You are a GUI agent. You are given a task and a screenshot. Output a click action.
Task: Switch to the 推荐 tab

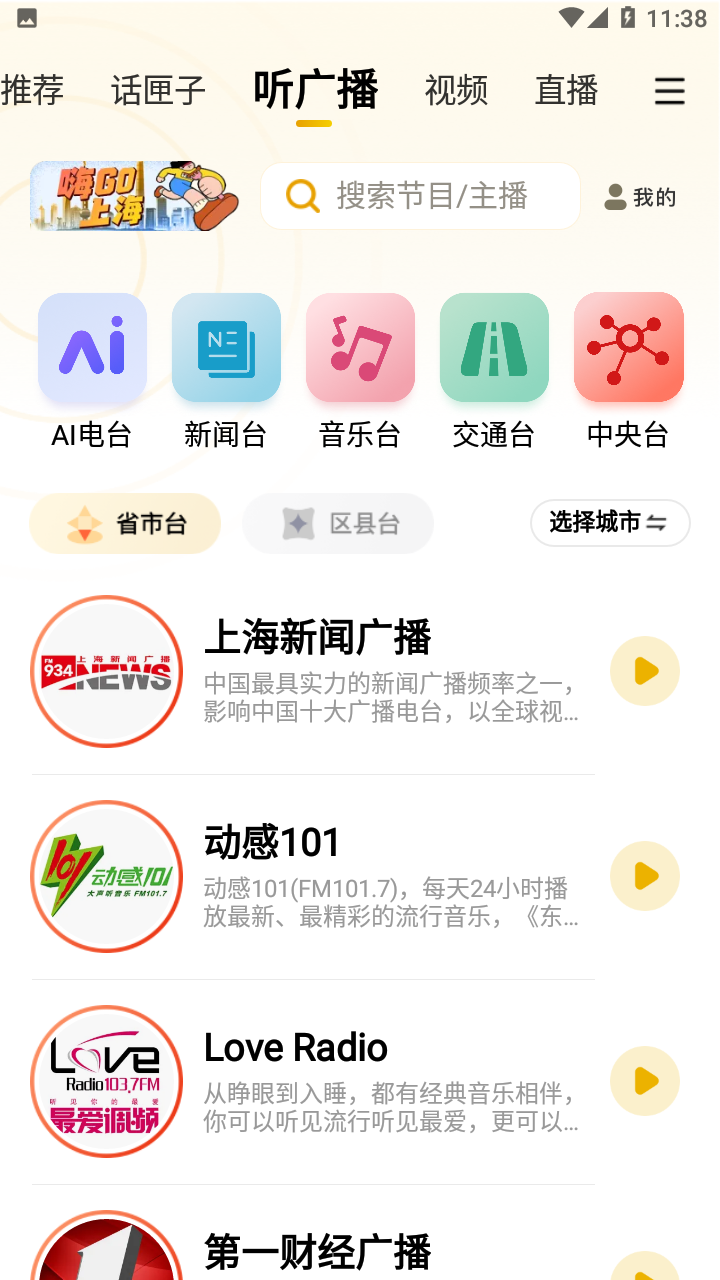(x=32, y=91)
